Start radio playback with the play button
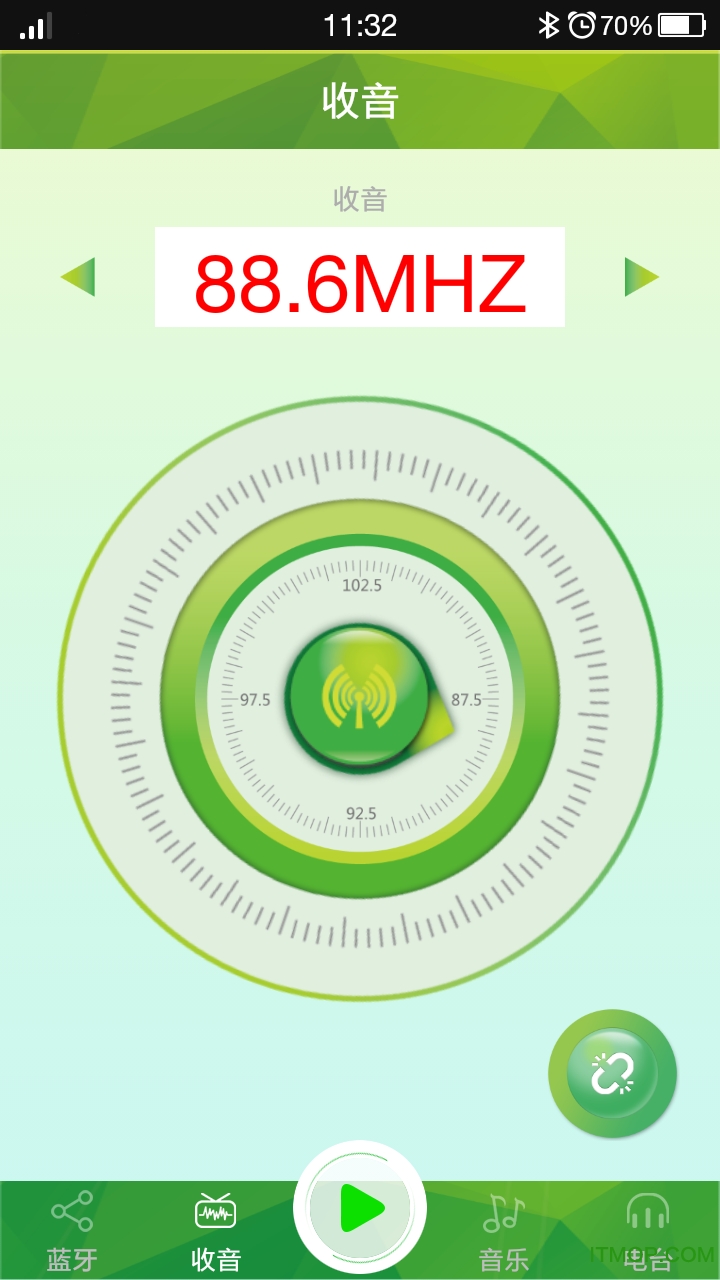This screenshot has width=720, height=1280. point(360,1208)
